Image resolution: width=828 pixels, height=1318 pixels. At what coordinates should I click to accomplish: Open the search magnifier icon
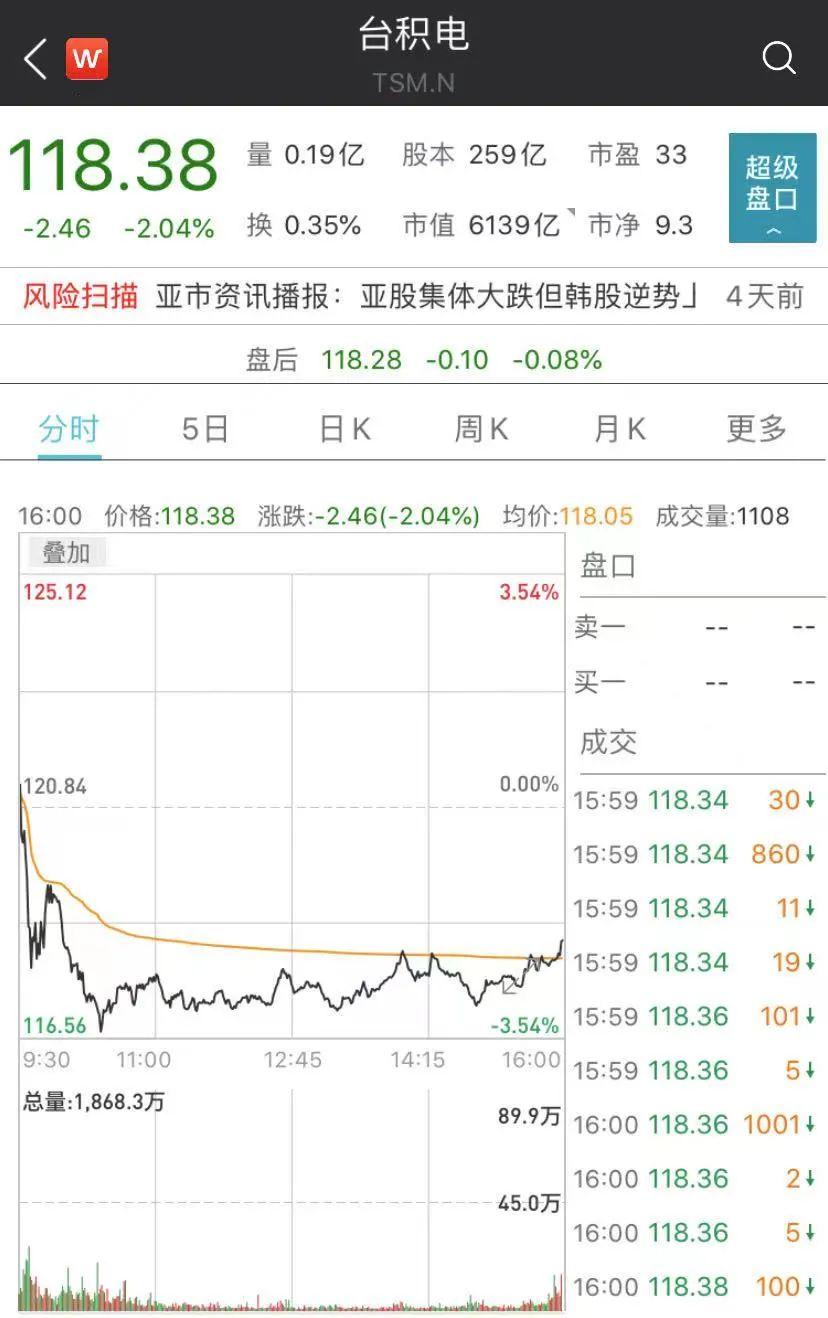point(779,58)
